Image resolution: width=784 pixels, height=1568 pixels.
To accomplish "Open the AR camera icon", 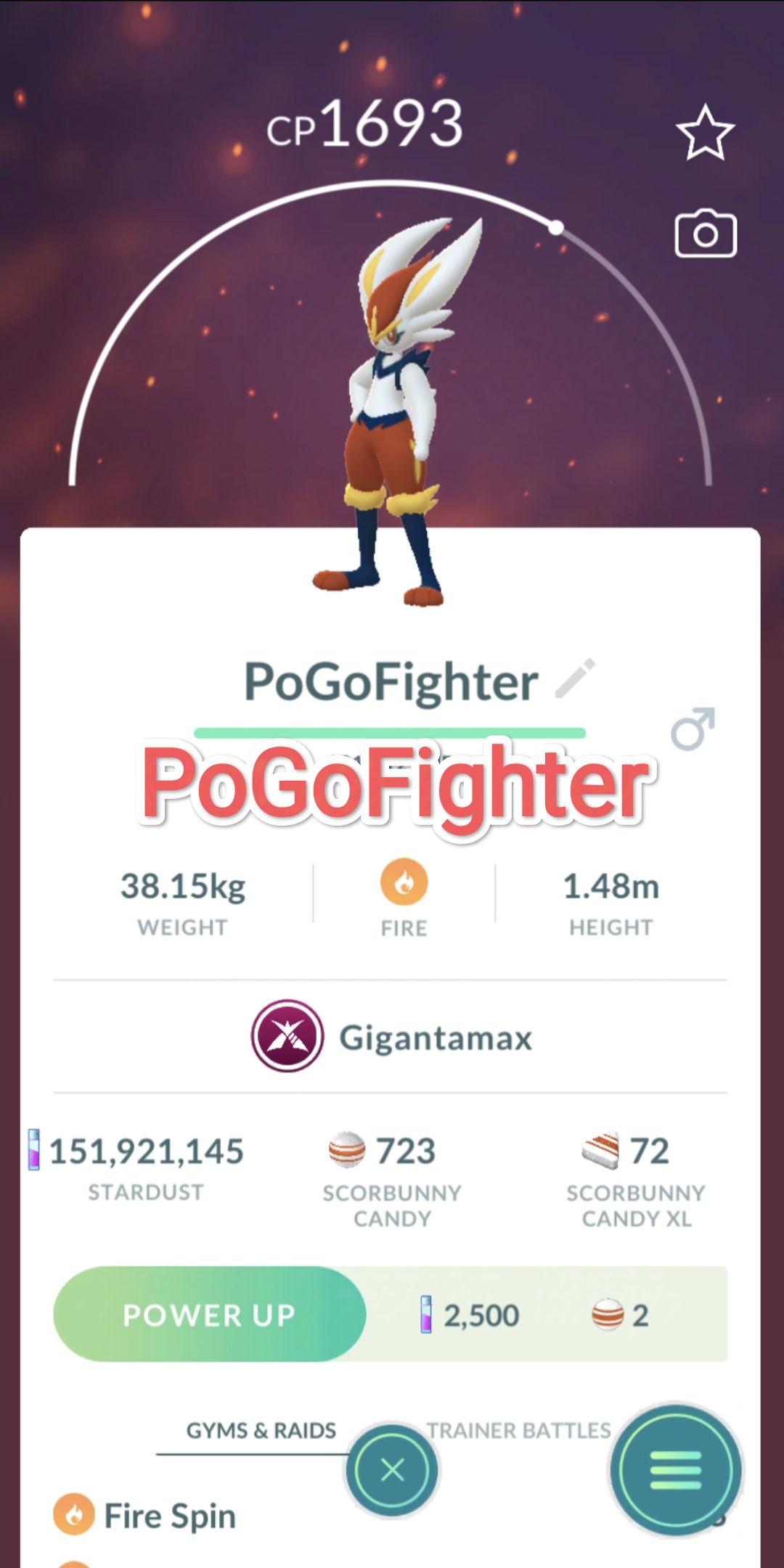I will pos(706,234).
